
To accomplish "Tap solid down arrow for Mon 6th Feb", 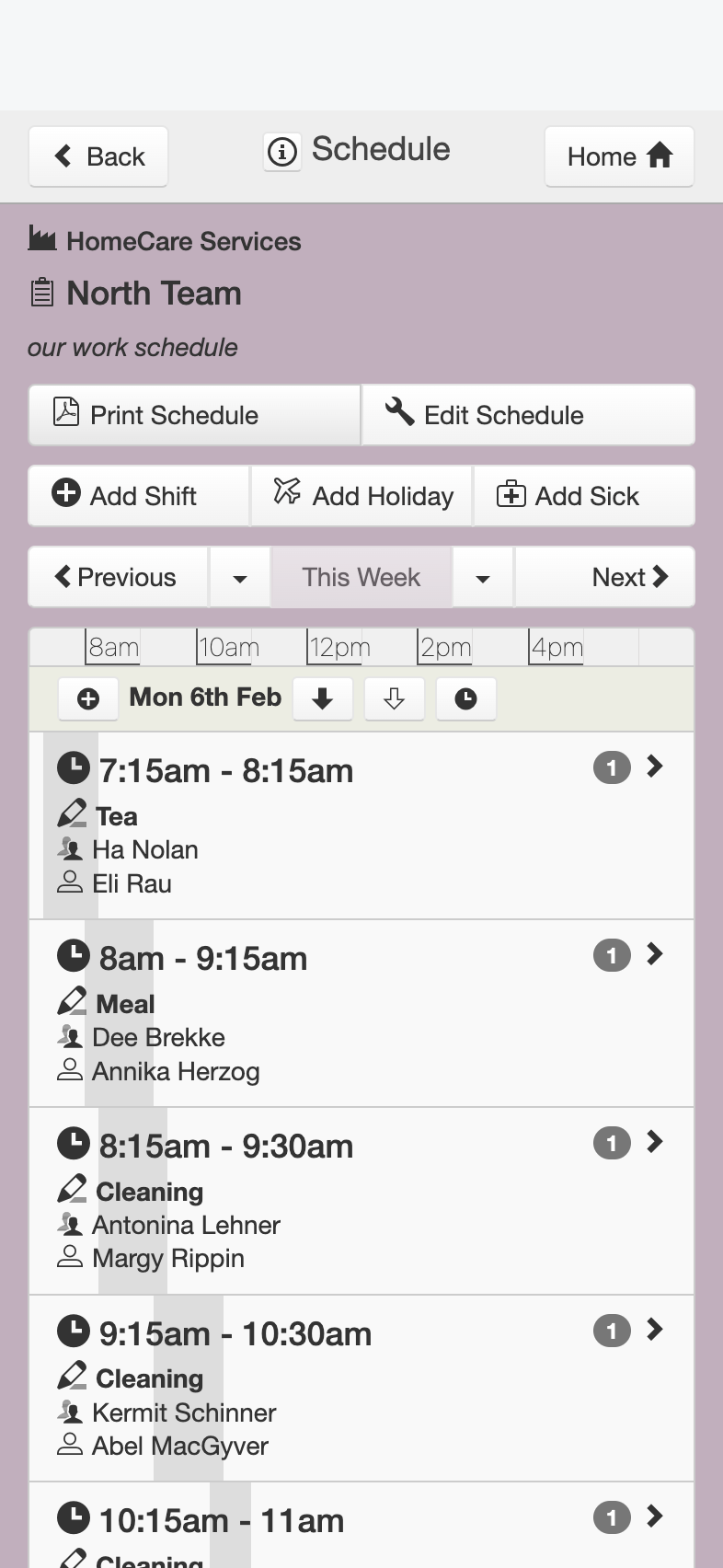I will pos(322,699).
